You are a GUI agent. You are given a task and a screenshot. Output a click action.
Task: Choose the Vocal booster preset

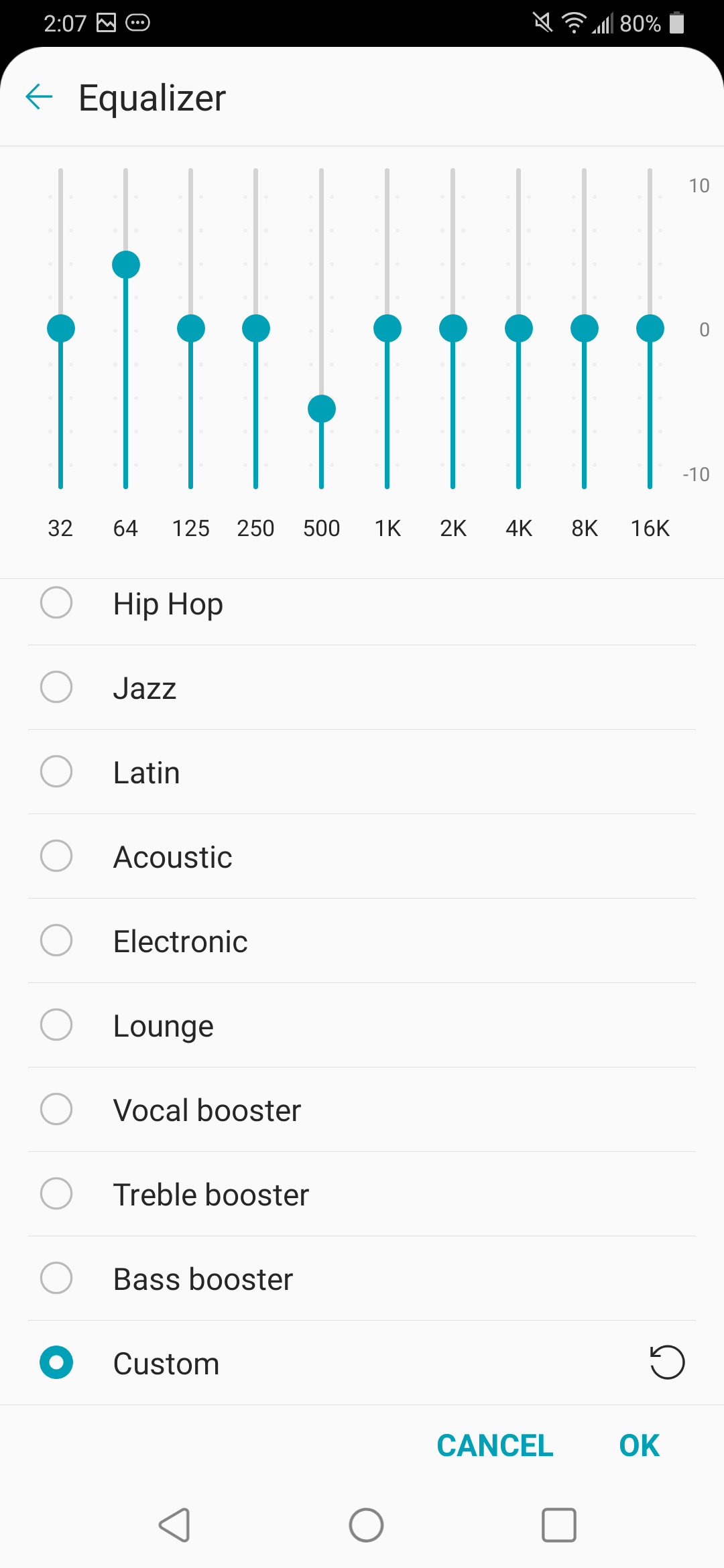362,1110
